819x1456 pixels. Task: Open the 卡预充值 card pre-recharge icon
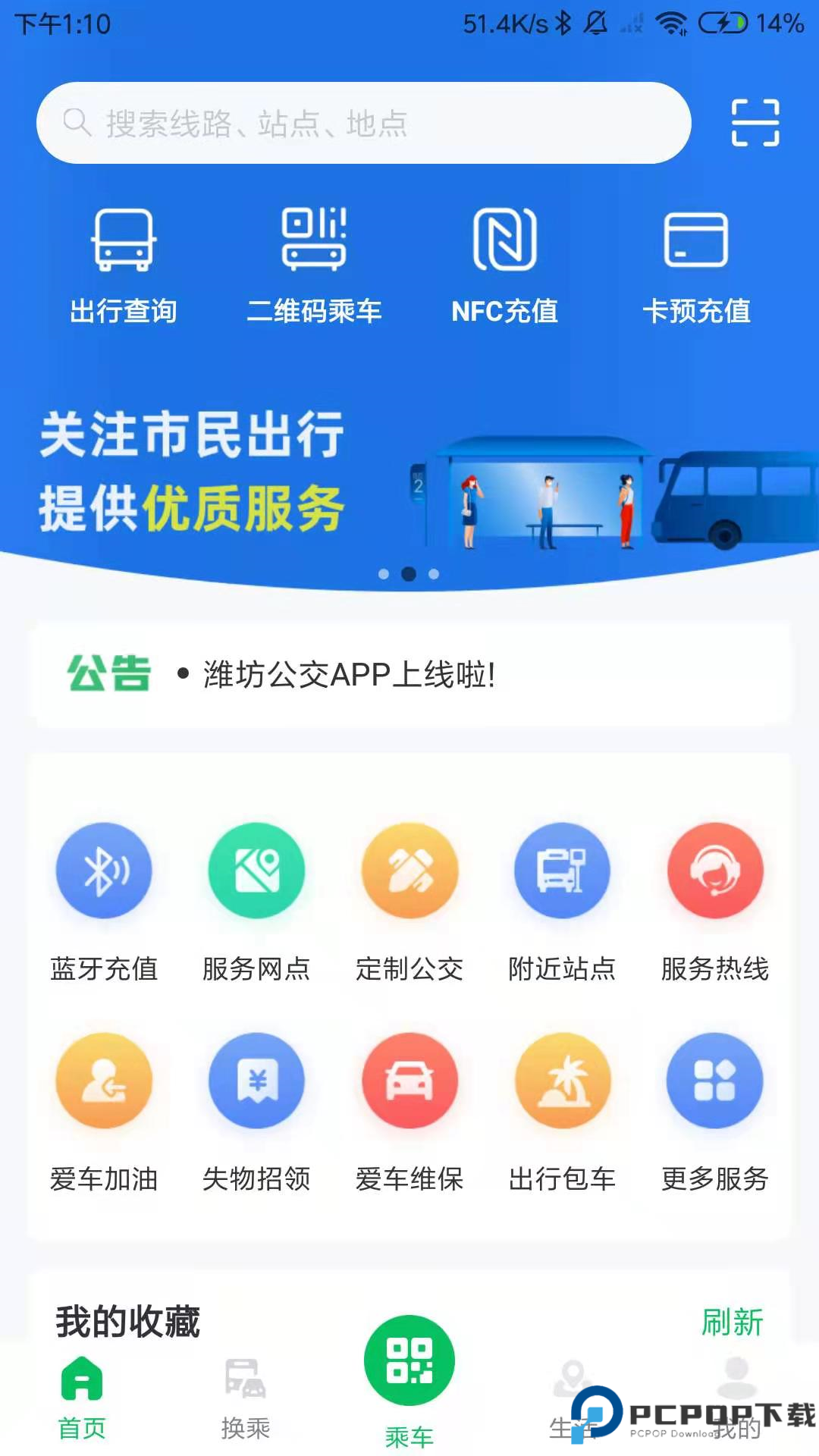point(695,262)
